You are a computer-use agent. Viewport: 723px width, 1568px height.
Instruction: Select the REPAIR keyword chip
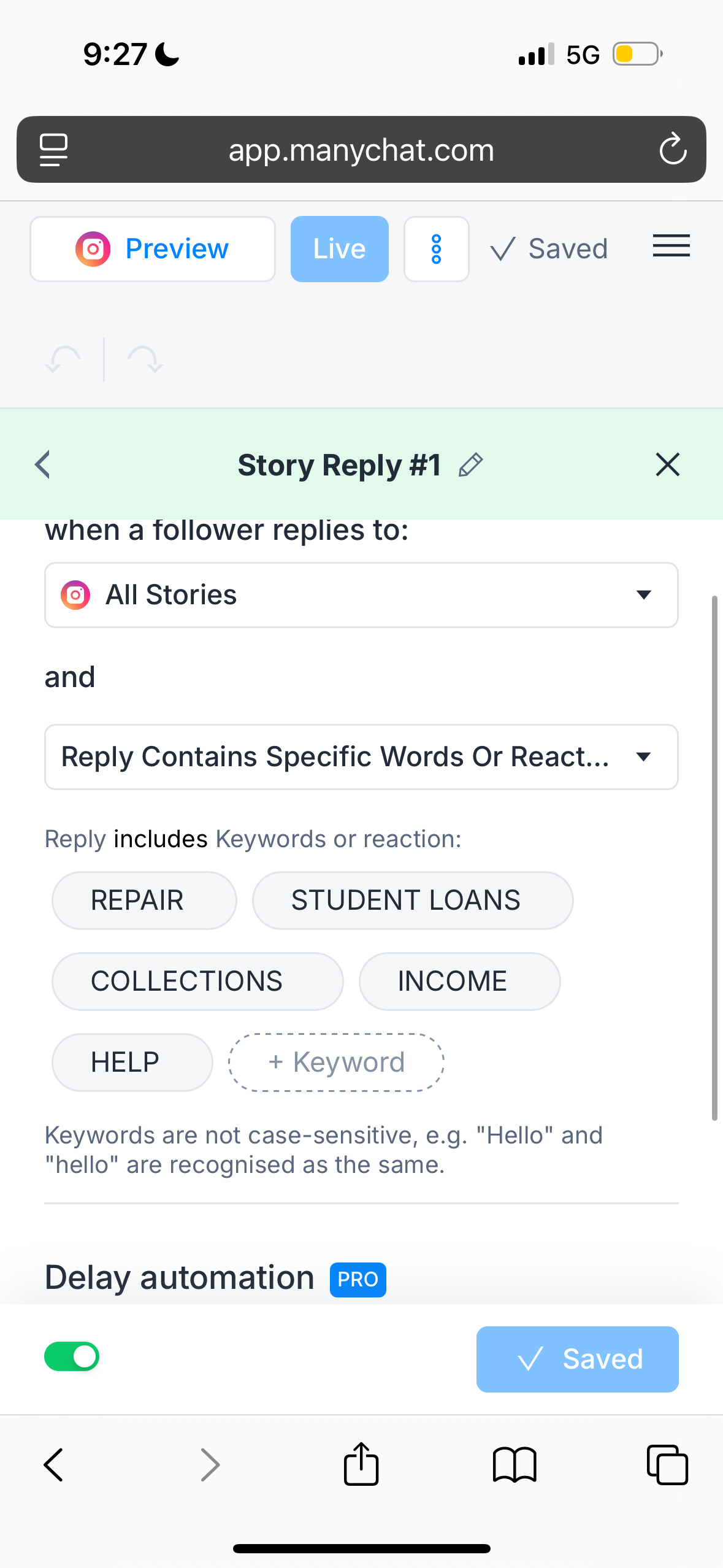click(x=144, y=901)
